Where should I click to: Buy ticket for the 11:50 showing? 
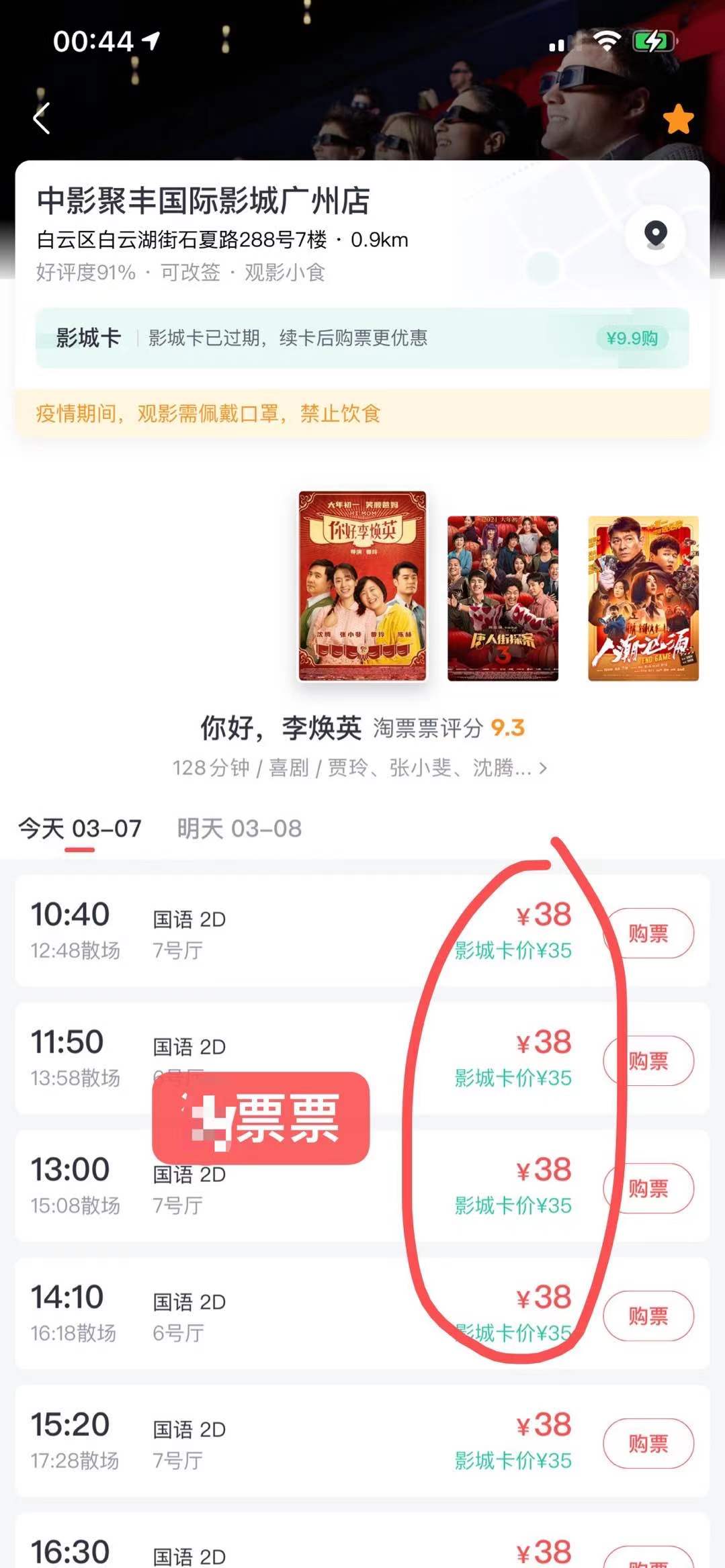[x=648, y=1061]
